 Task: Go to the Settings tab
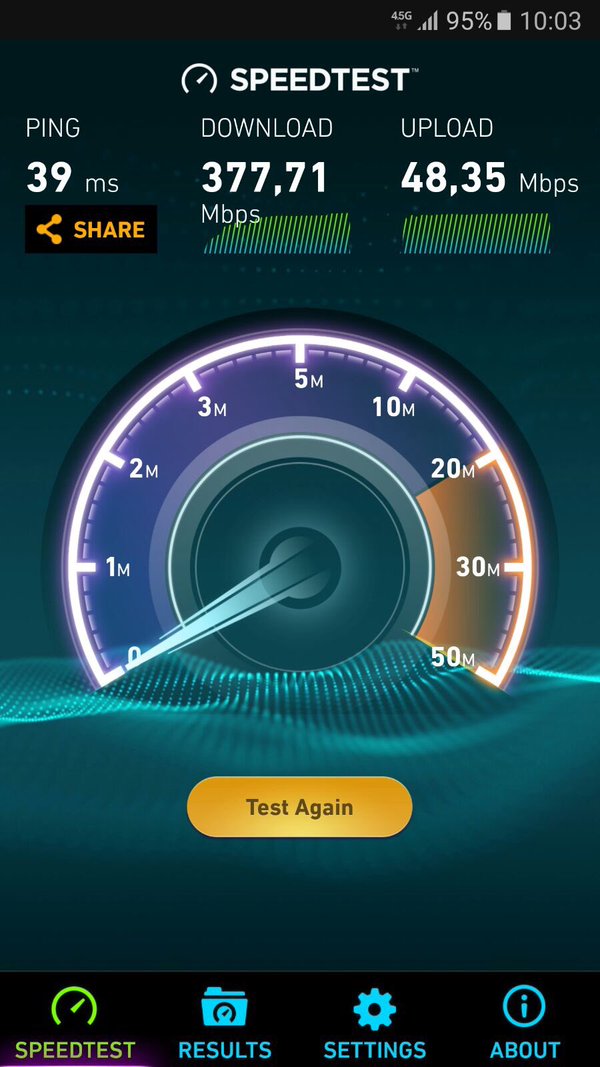[x=375, y=1022]
